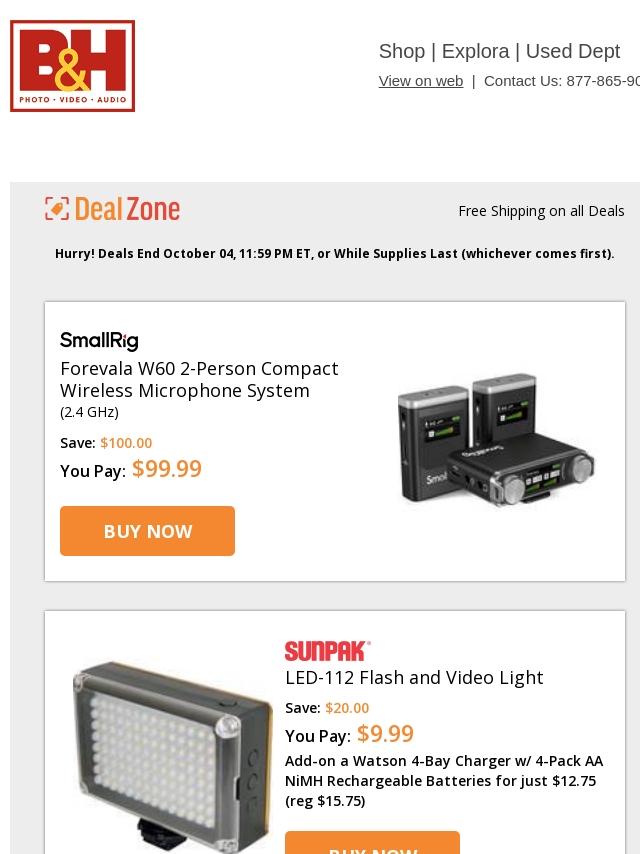Buy the SmallRig Forevala W60 microphone
The image size is (640, 854).
(147, 531)
